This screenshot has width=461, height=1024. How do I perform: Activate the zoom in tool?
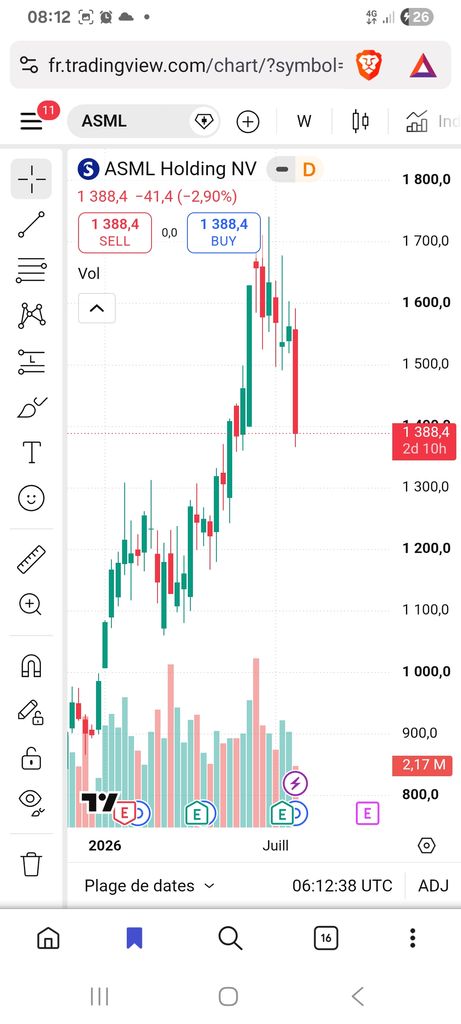click(31, 605)
